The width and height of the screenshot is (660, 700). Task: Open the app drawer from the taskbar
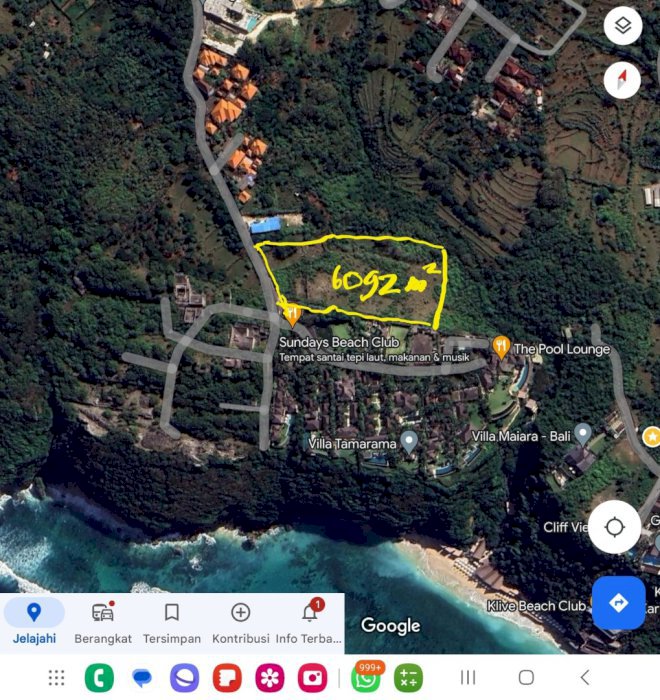57,678
